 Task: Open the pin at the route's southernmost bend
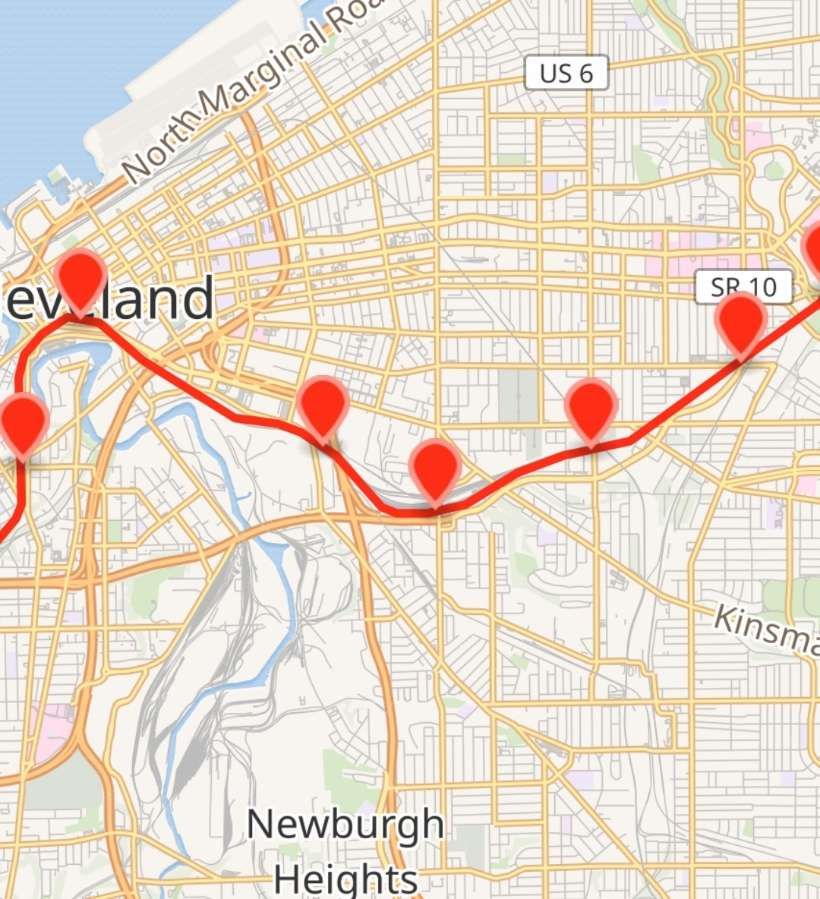pyautogui.click(x=436, y=469)
